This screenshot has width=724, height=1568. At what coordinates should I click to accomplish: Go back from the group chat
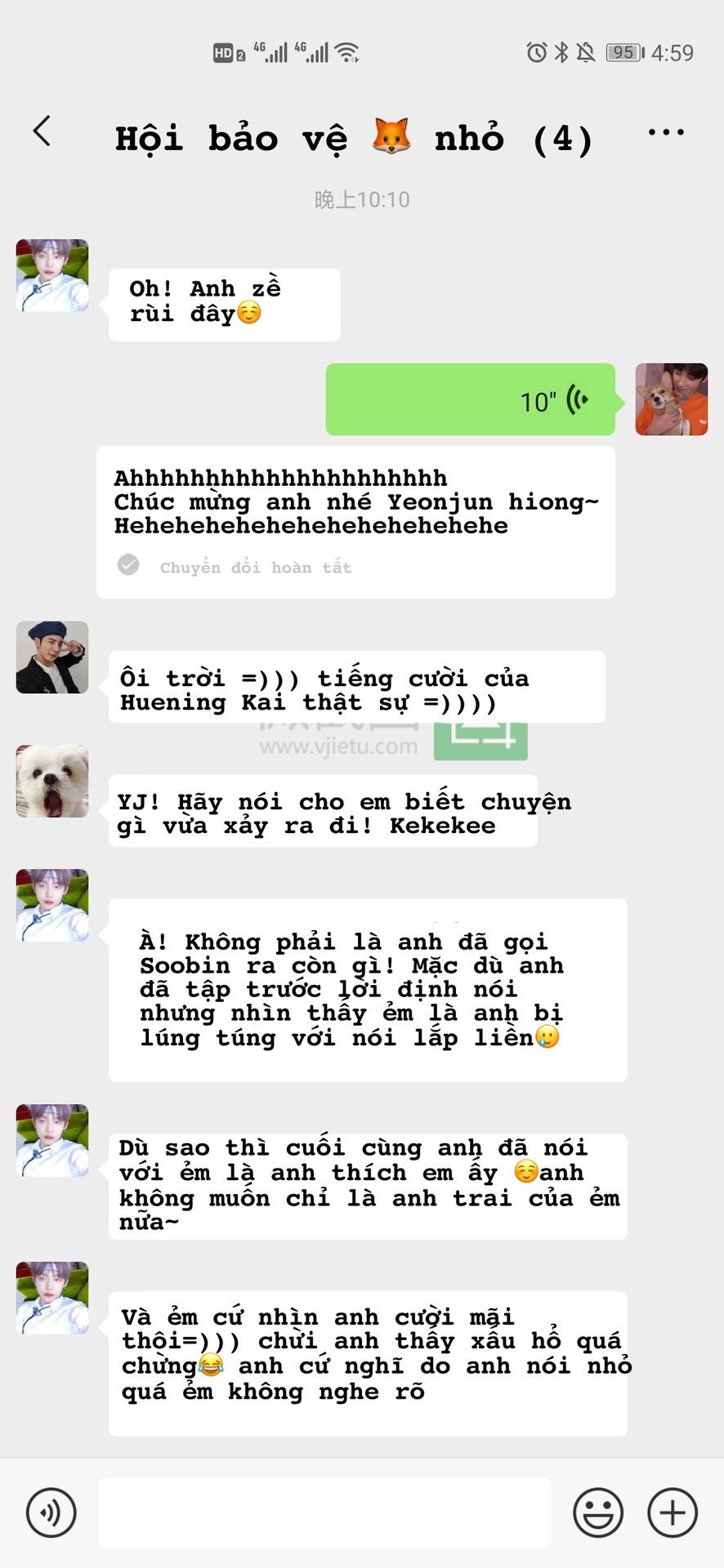[42, 131]
